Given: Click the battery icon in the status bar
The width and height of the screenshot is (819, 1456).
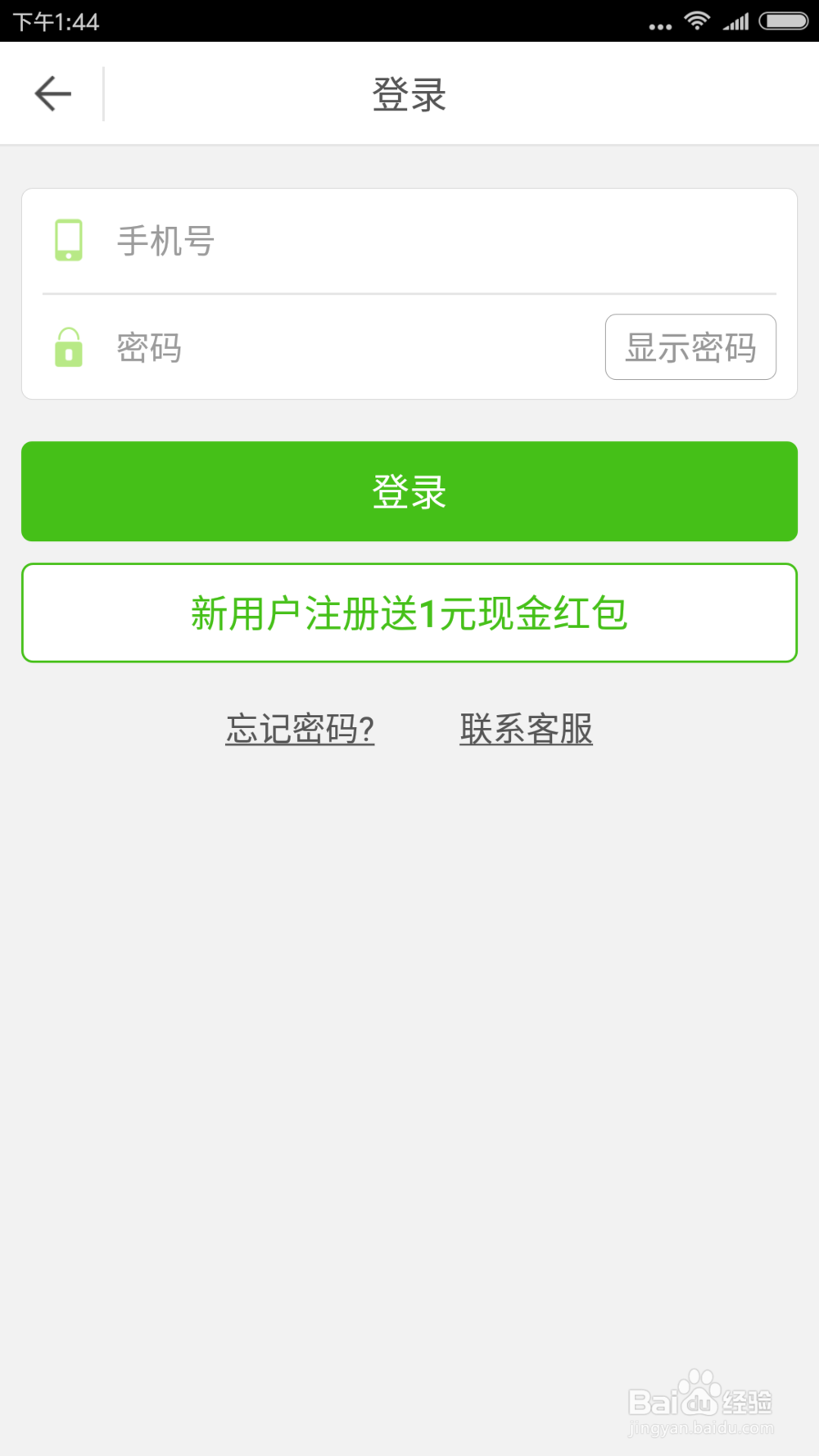Looking at the screenshot, I should 782,22.
